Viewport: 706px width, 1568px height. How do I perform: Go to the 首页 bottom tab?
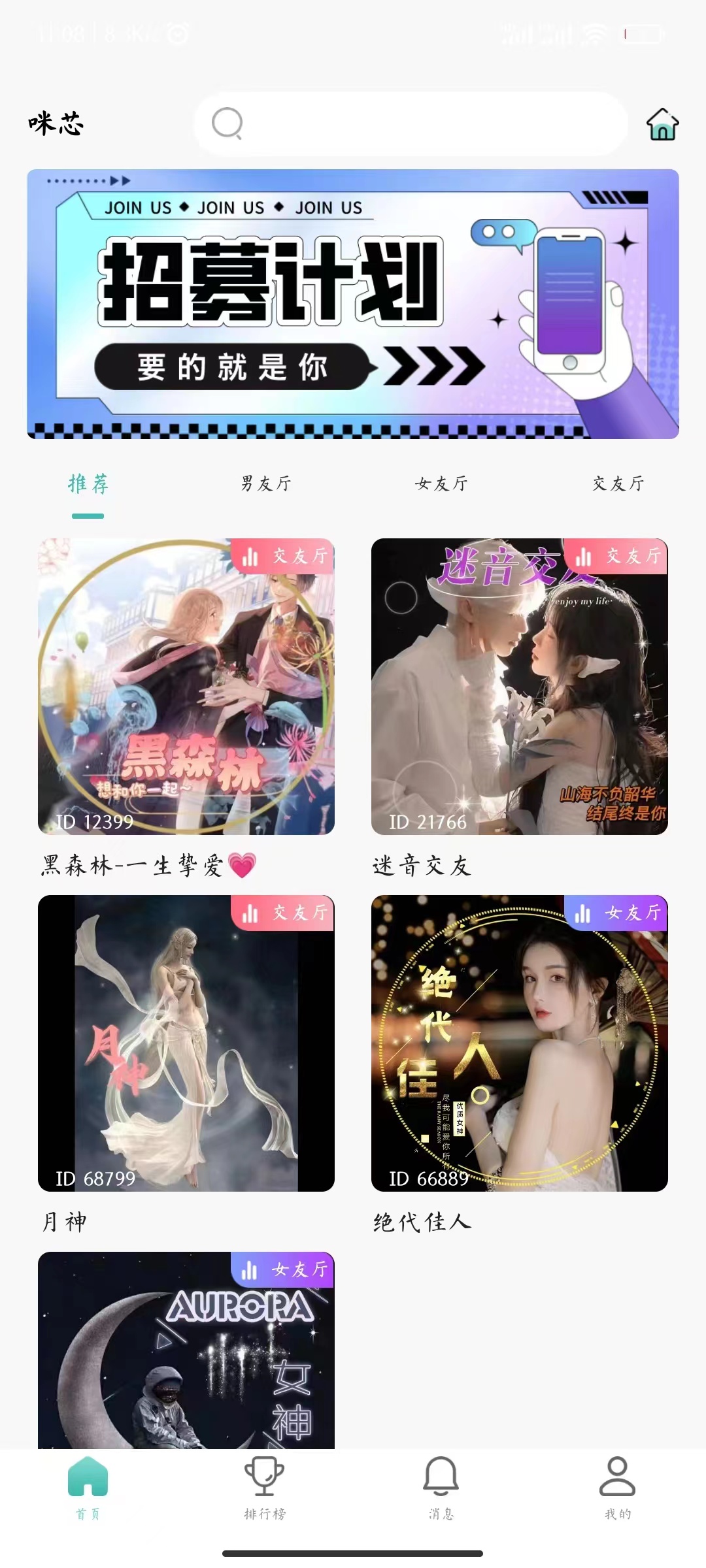click(88, 1486)
